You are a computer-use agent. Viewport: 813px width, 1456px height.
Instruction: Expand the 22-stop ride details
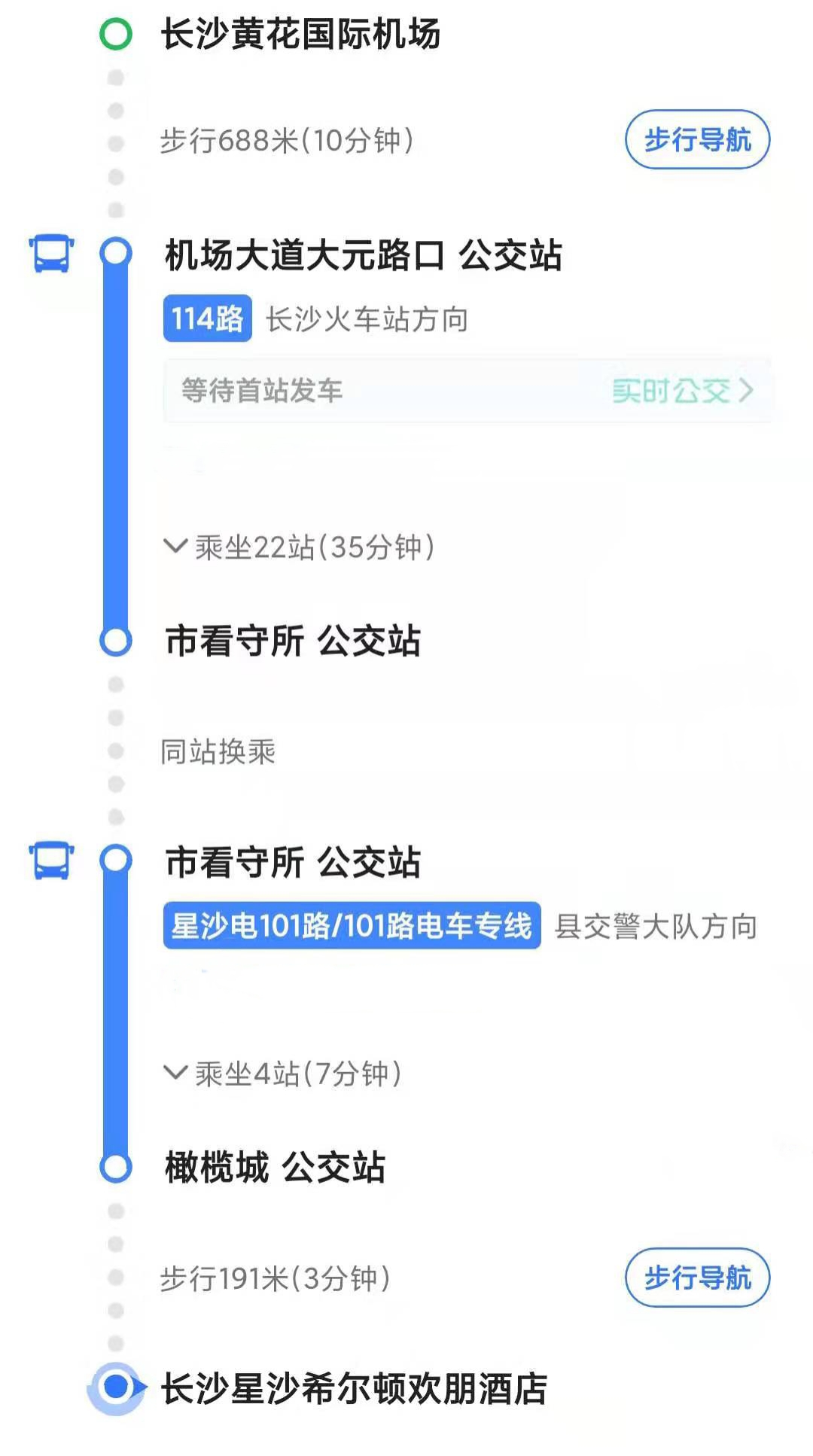299,547
